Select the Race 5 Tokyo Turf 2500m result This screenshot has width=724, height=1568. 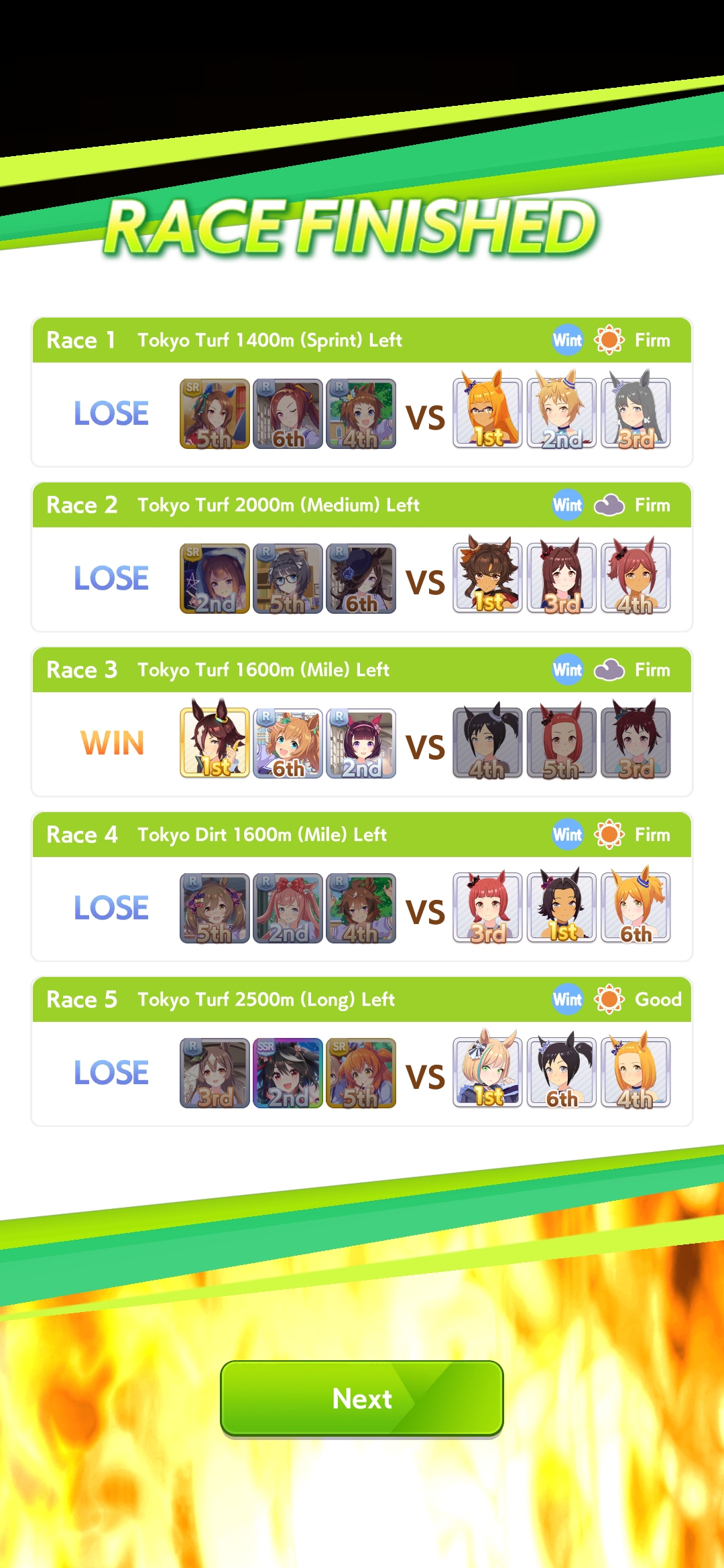tap(362, 1052)
